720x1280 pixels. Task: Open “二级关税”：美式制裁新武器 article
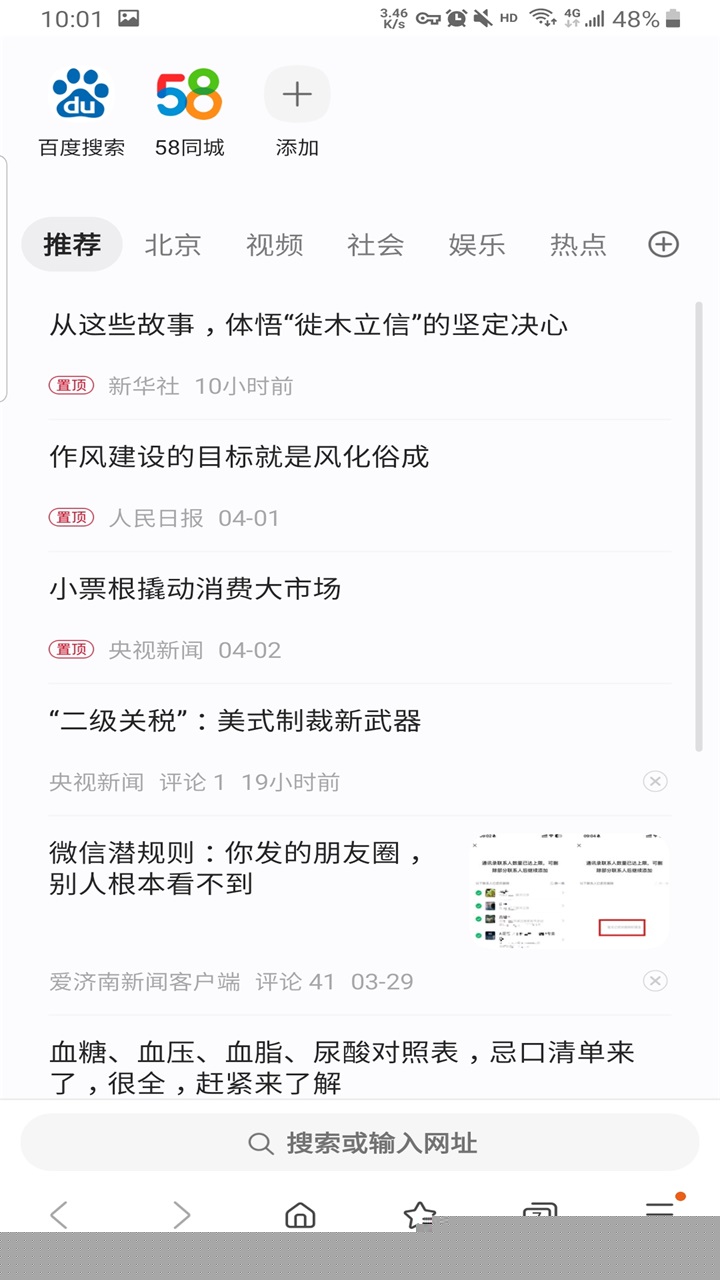click(235, 721)
